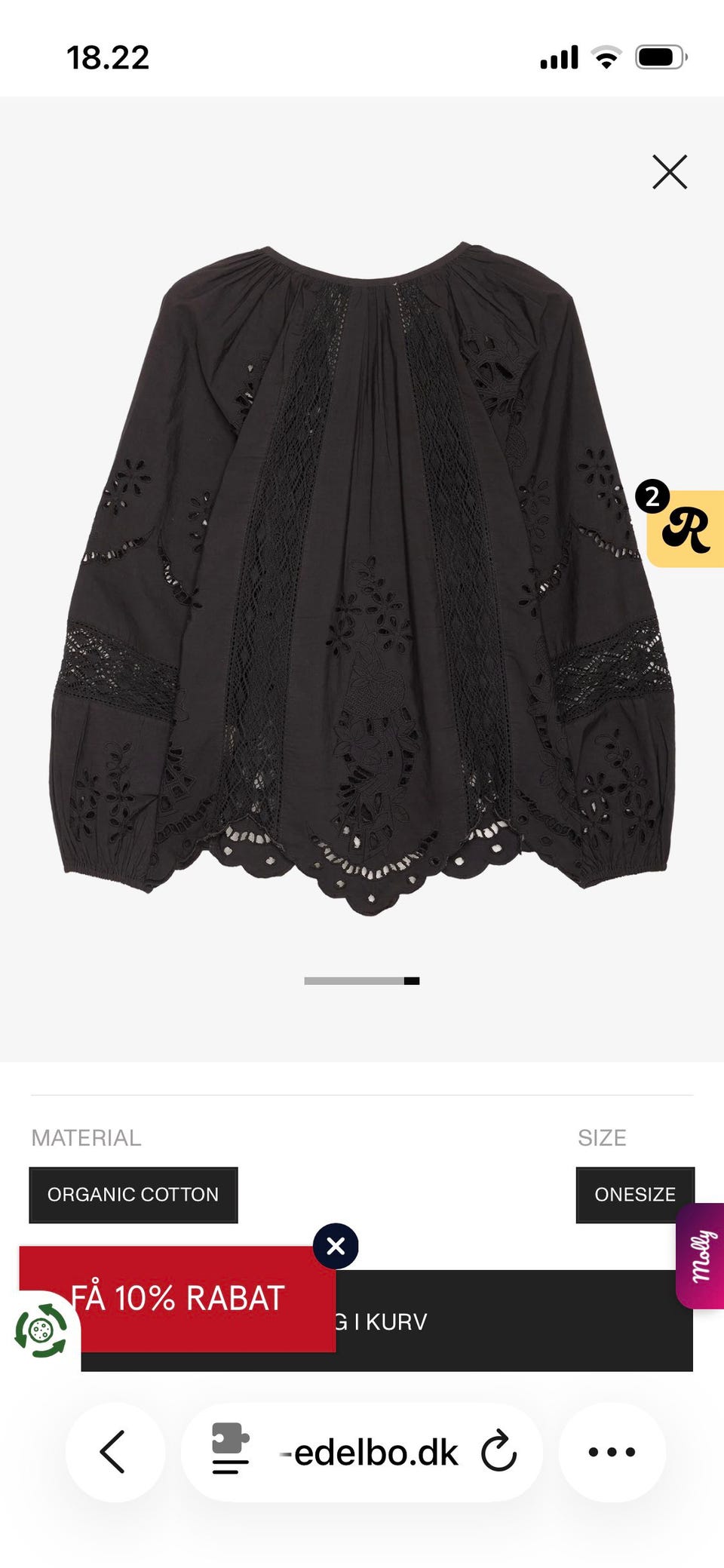724x1568 pixels.
Task: Choose the ONESIZE size option
Action: (x=634, y=1195)
